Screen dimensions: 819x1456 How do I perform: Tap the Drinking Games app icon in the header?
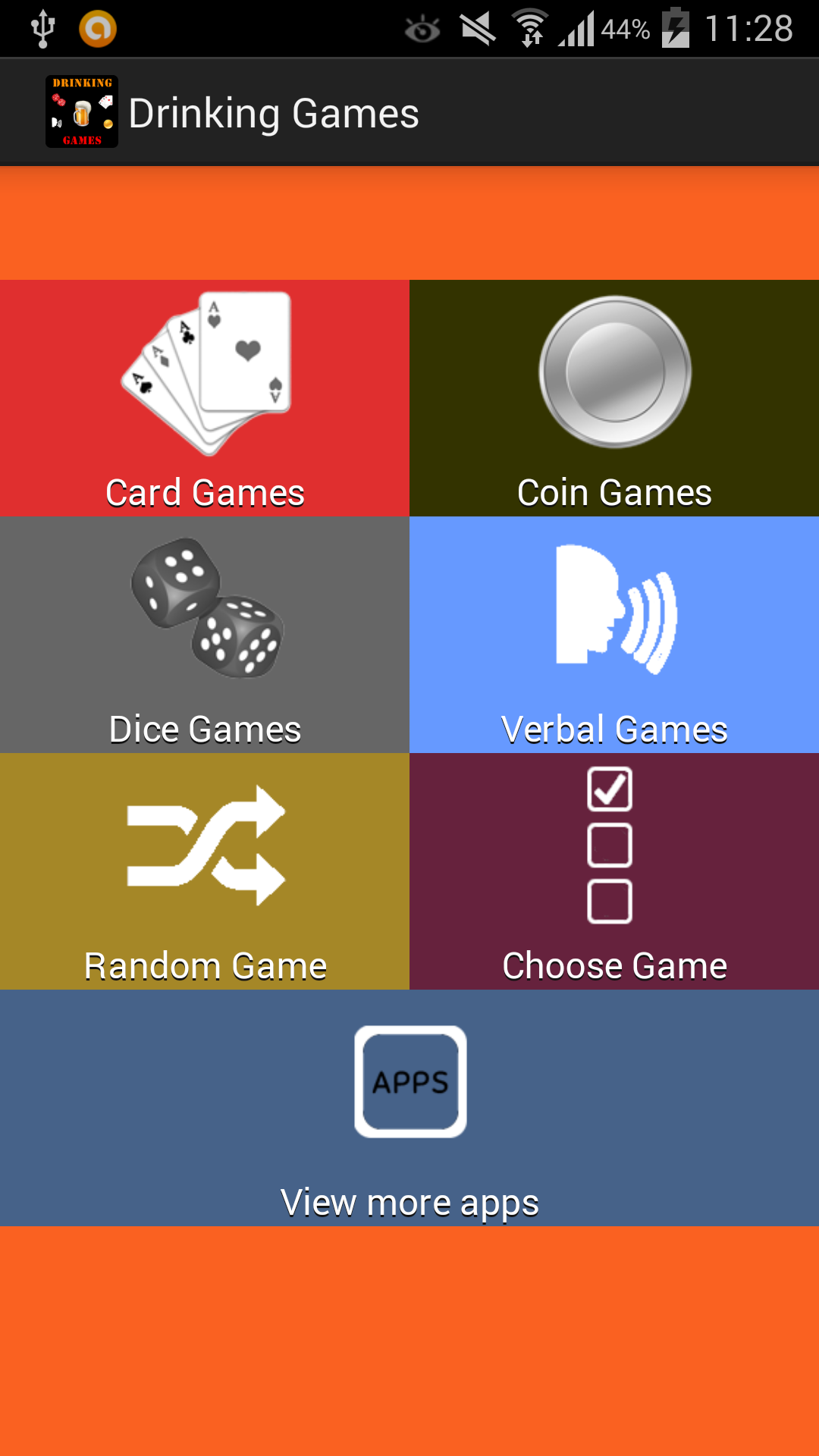81,111
